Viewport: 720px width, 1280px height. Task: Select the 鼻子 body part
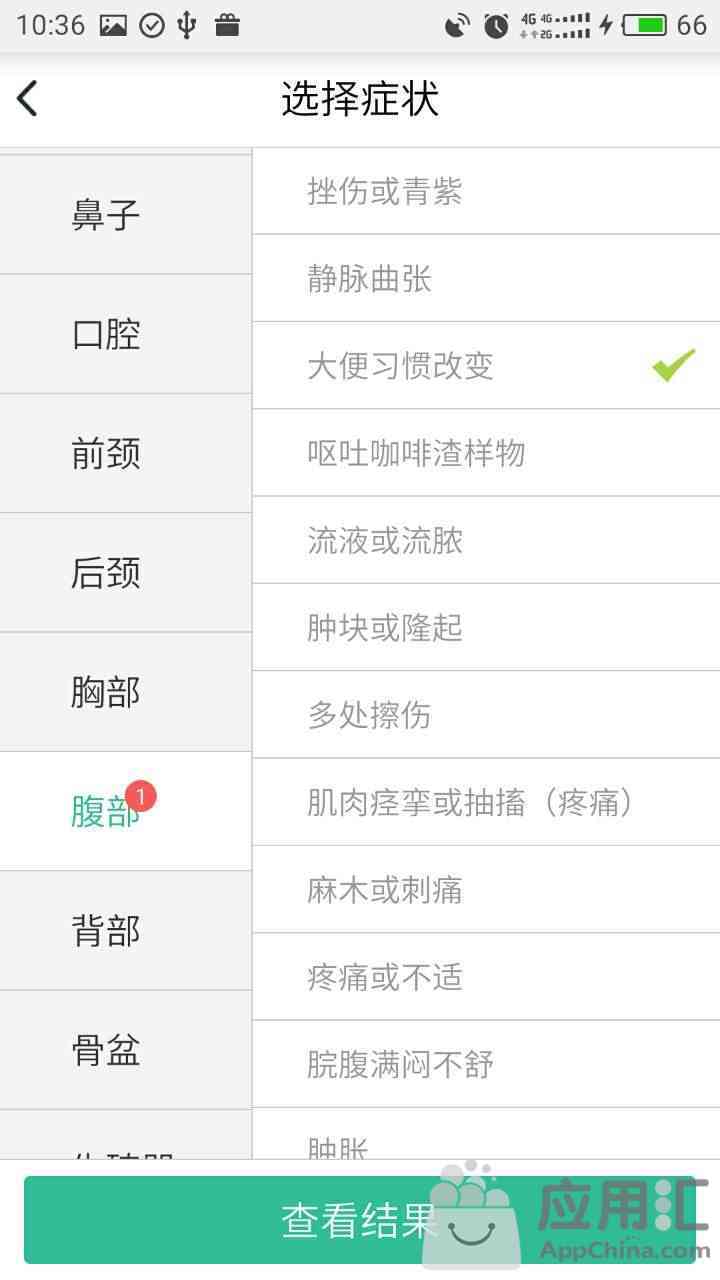pos(125,214)
